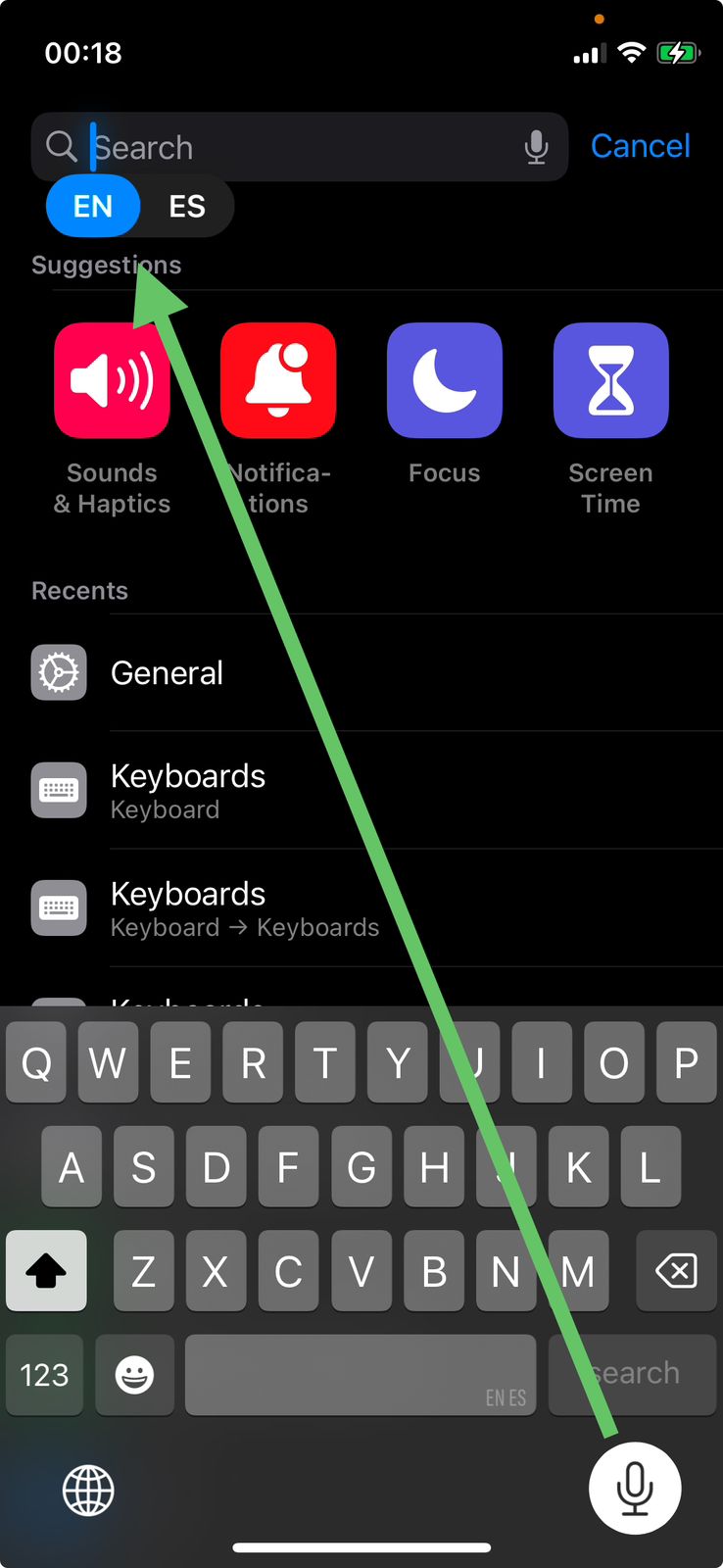Open the emoji keyboard
This screenshot has height=1568, width=723.
tap(134, 1375)
